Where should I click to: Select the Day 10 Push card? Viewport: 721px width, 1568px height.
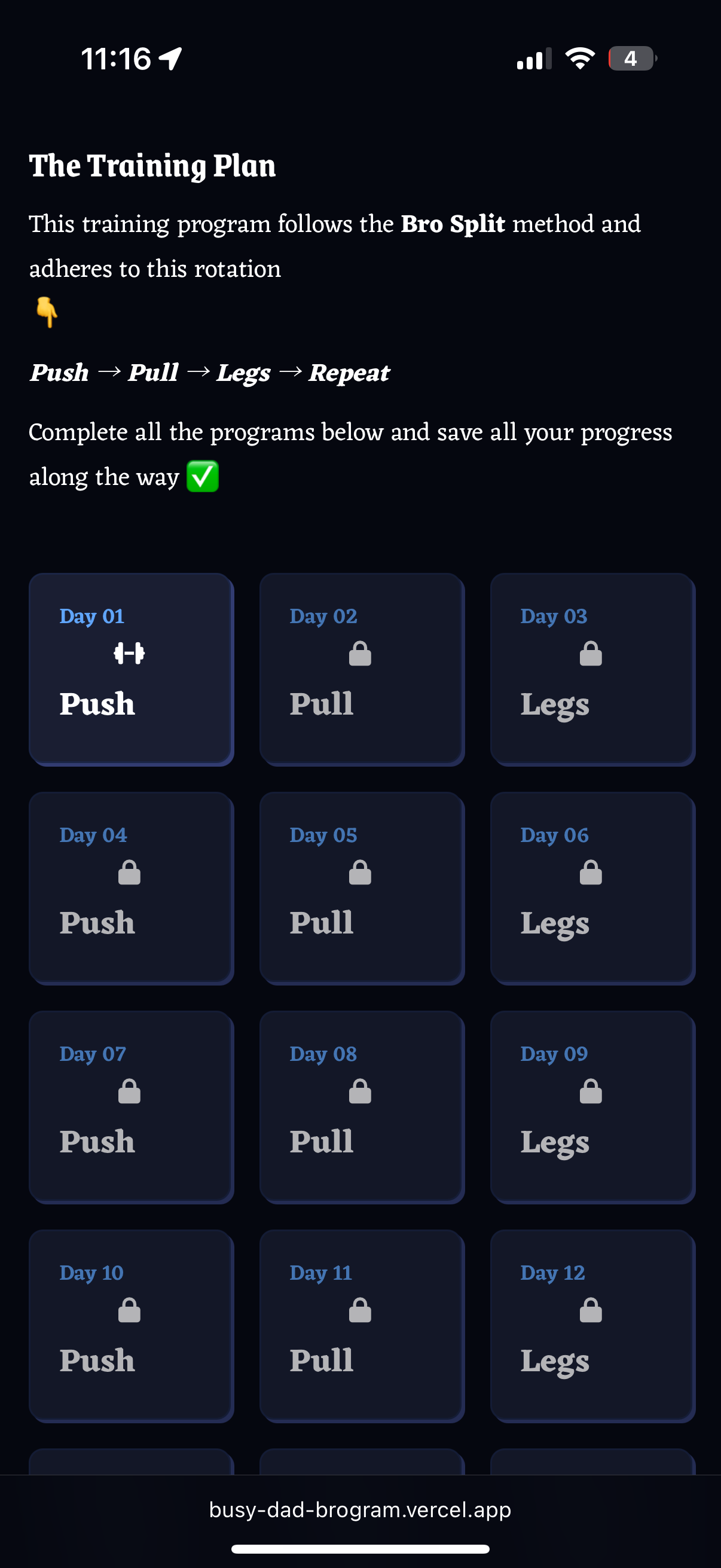pos(131,1325)
